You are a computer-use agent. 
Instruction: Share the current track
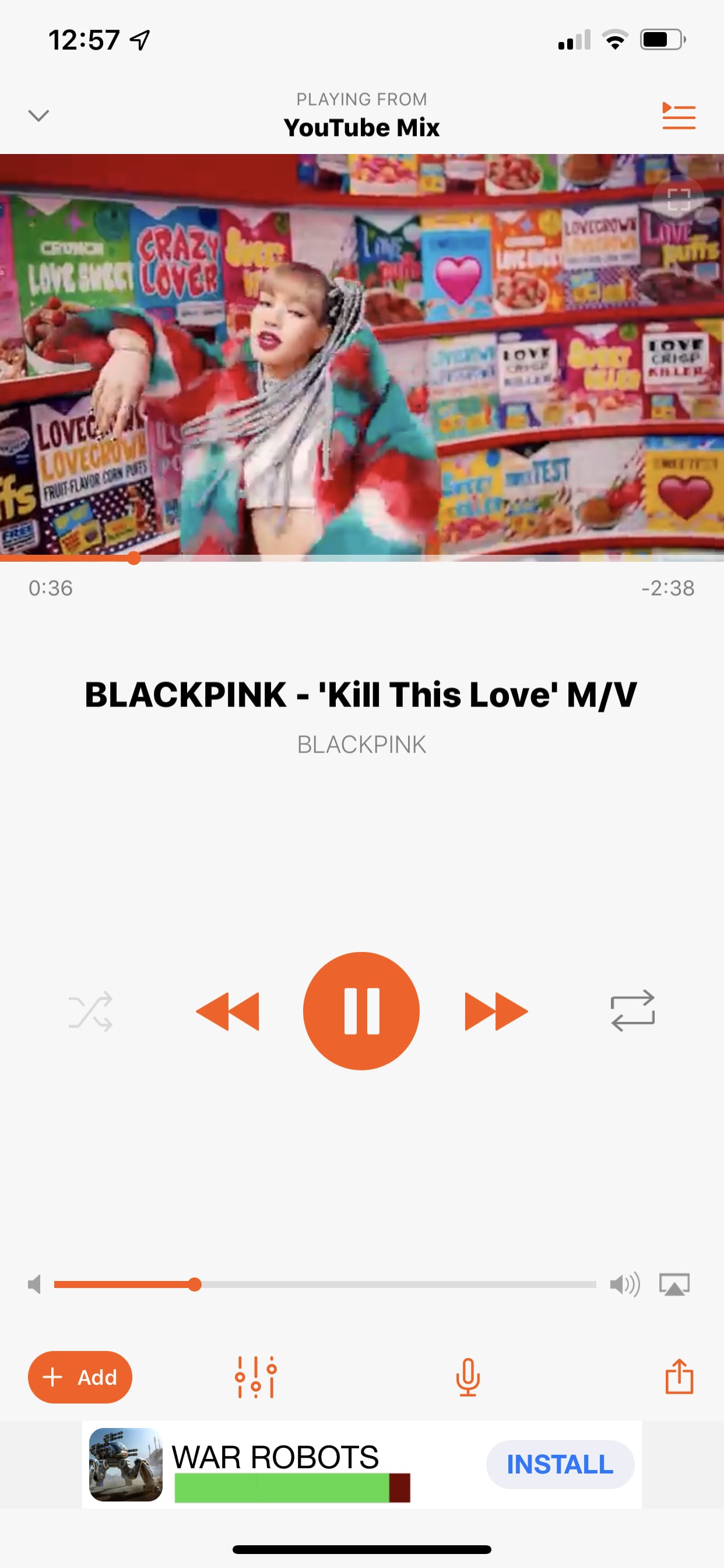pyautogui.click(x=679, y=1377)
